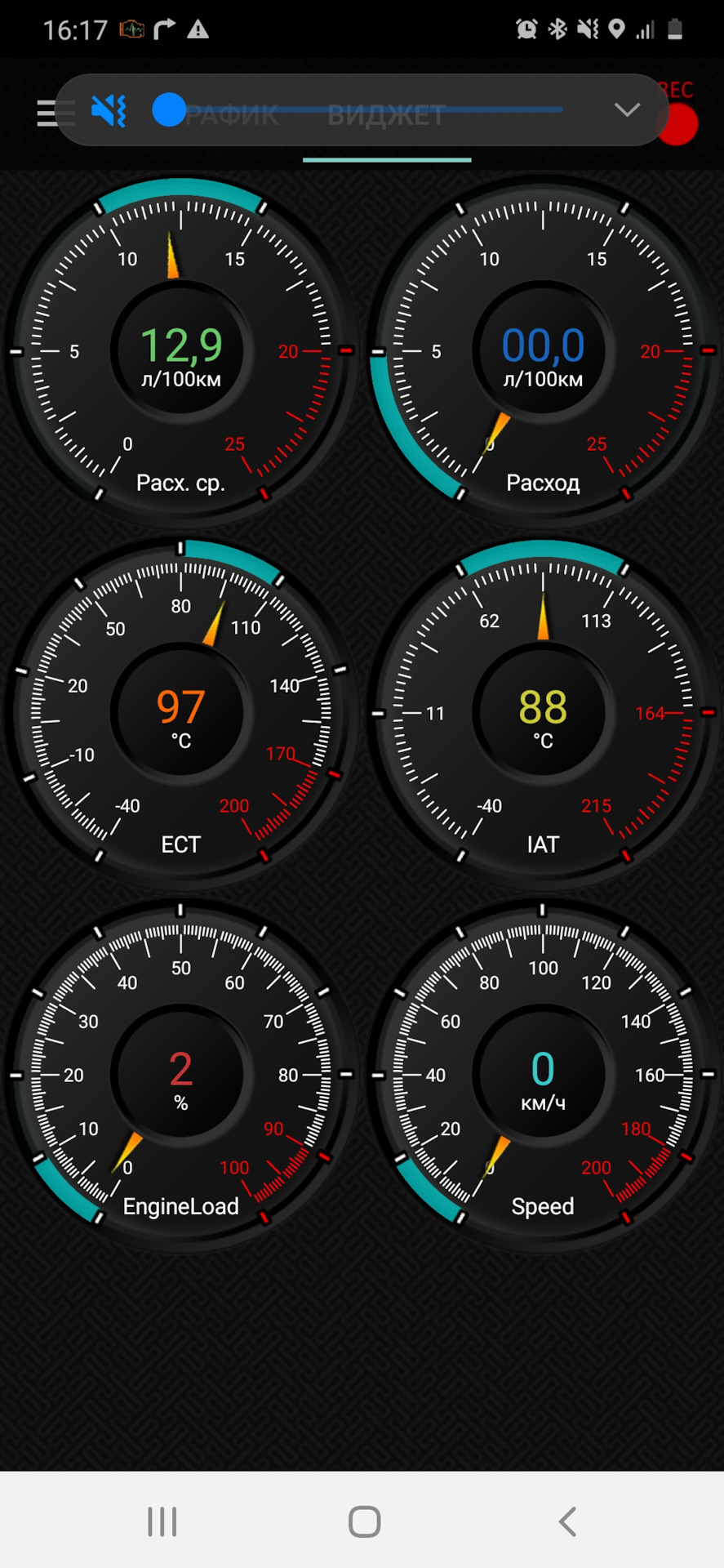Go back with the system back button
This screenshot has height=1568, width=724.
tap(567, 1521)
